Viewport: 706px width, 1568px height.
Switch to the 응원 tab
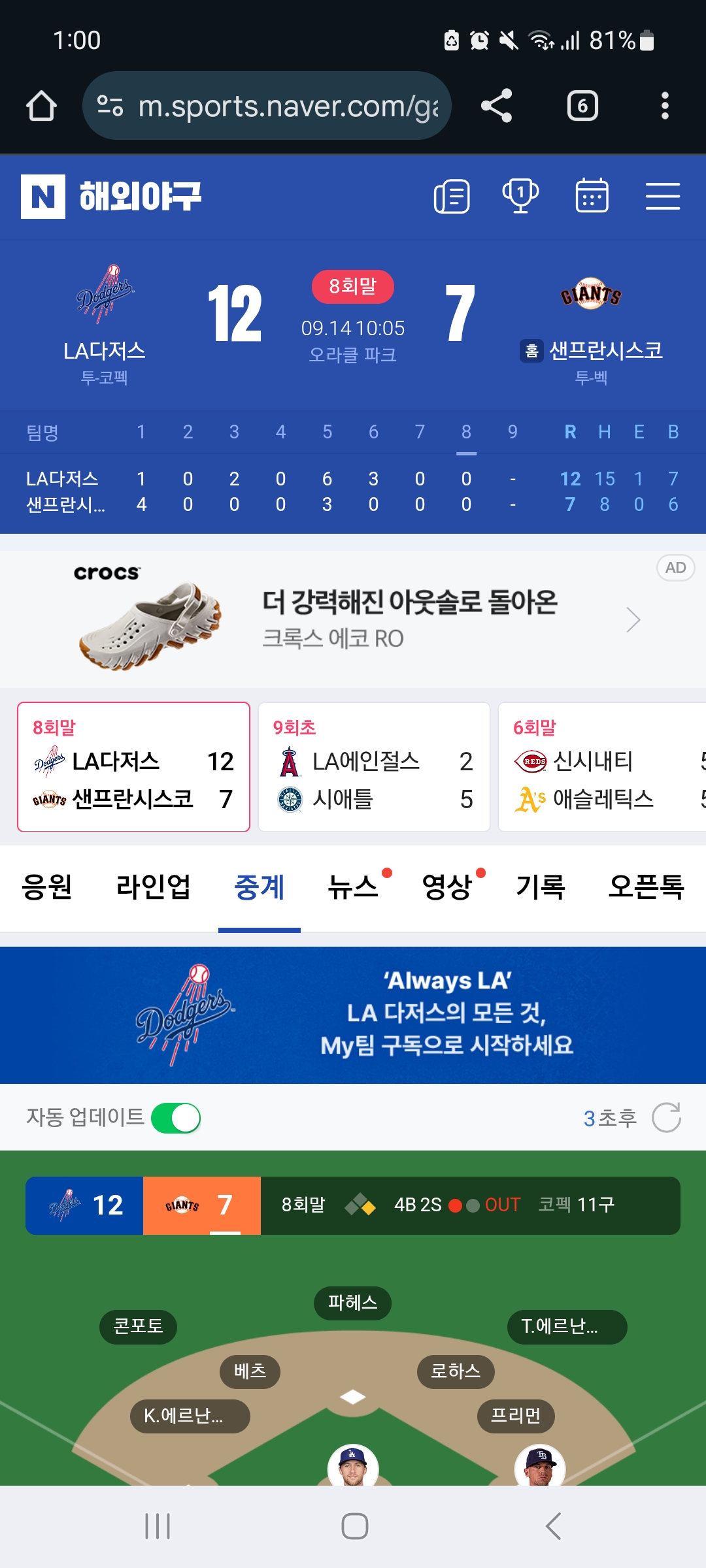tap(46, 887)
